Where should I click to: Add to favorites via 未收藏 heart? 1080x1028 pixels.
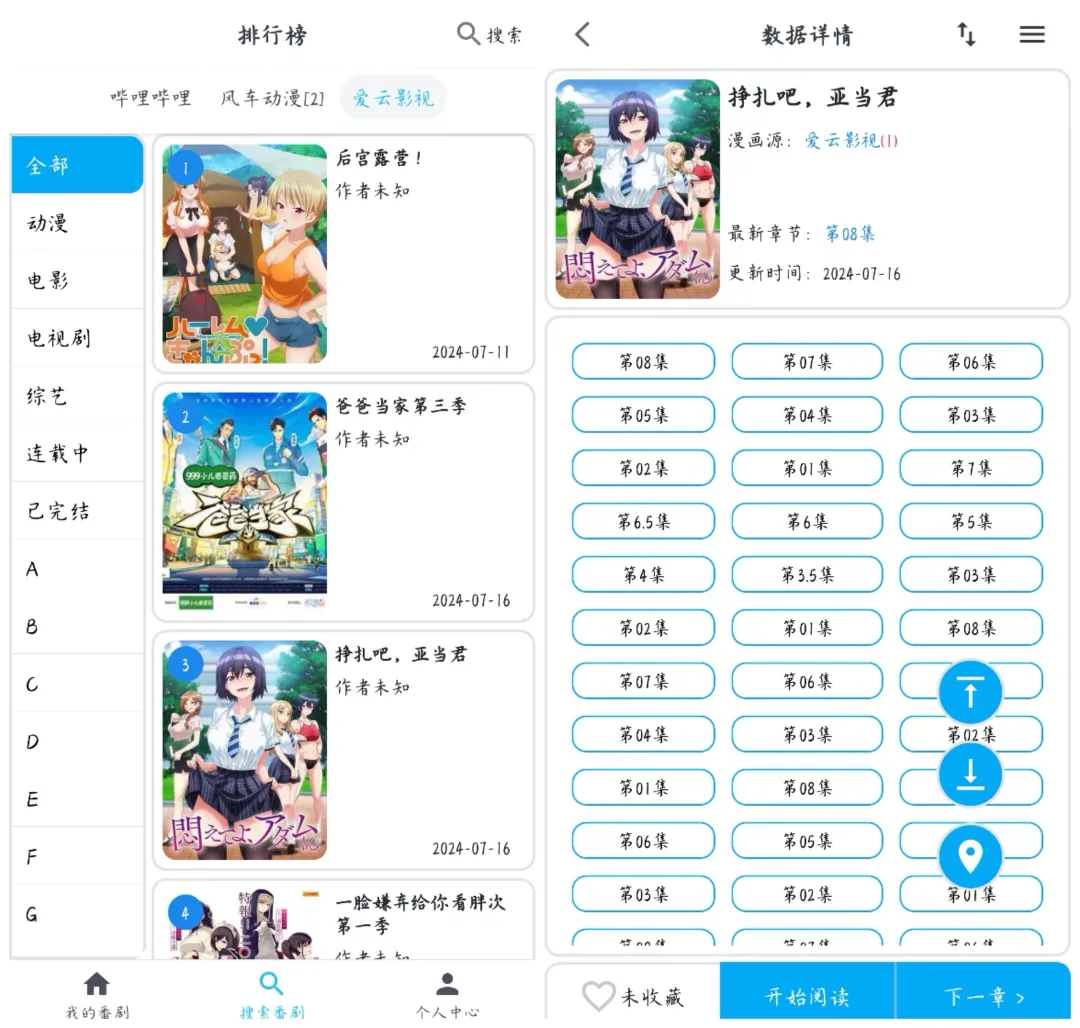(x=633, y=996)
